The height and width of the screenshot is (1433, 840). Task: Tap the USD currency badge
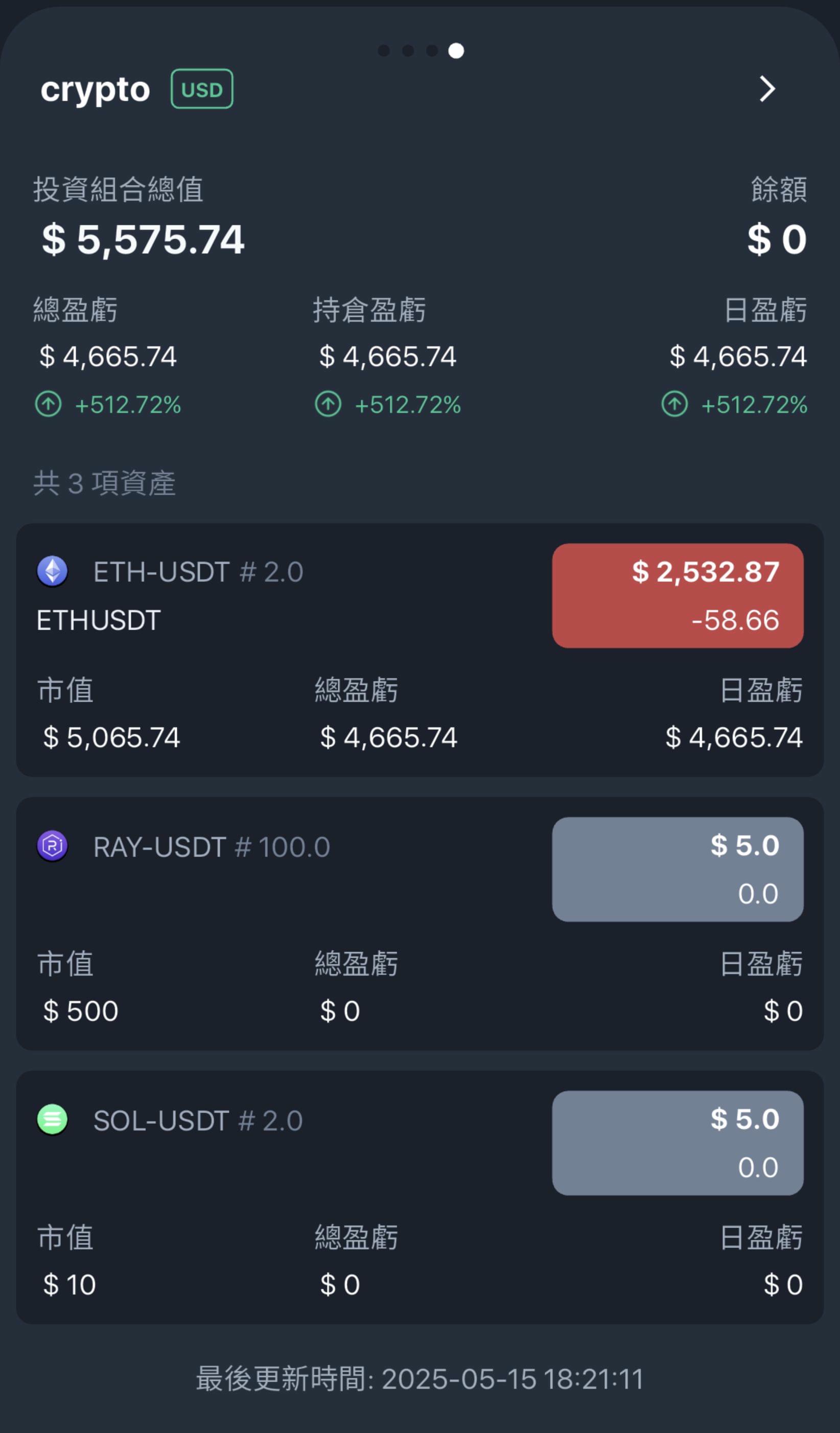(x=202, y=89)
